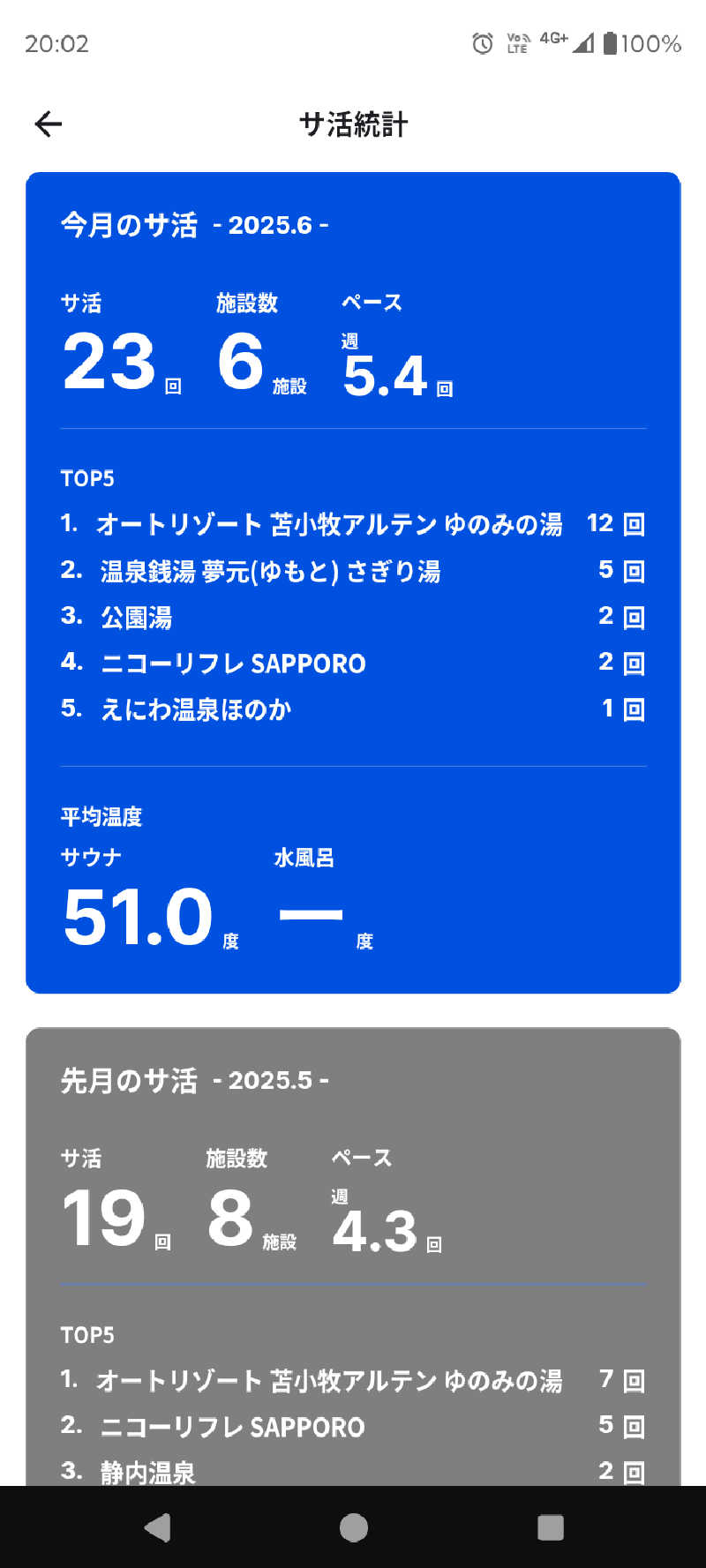This screenshot has width=706, height=1568.
Task: Tap the system back button
Action: 158,1527
